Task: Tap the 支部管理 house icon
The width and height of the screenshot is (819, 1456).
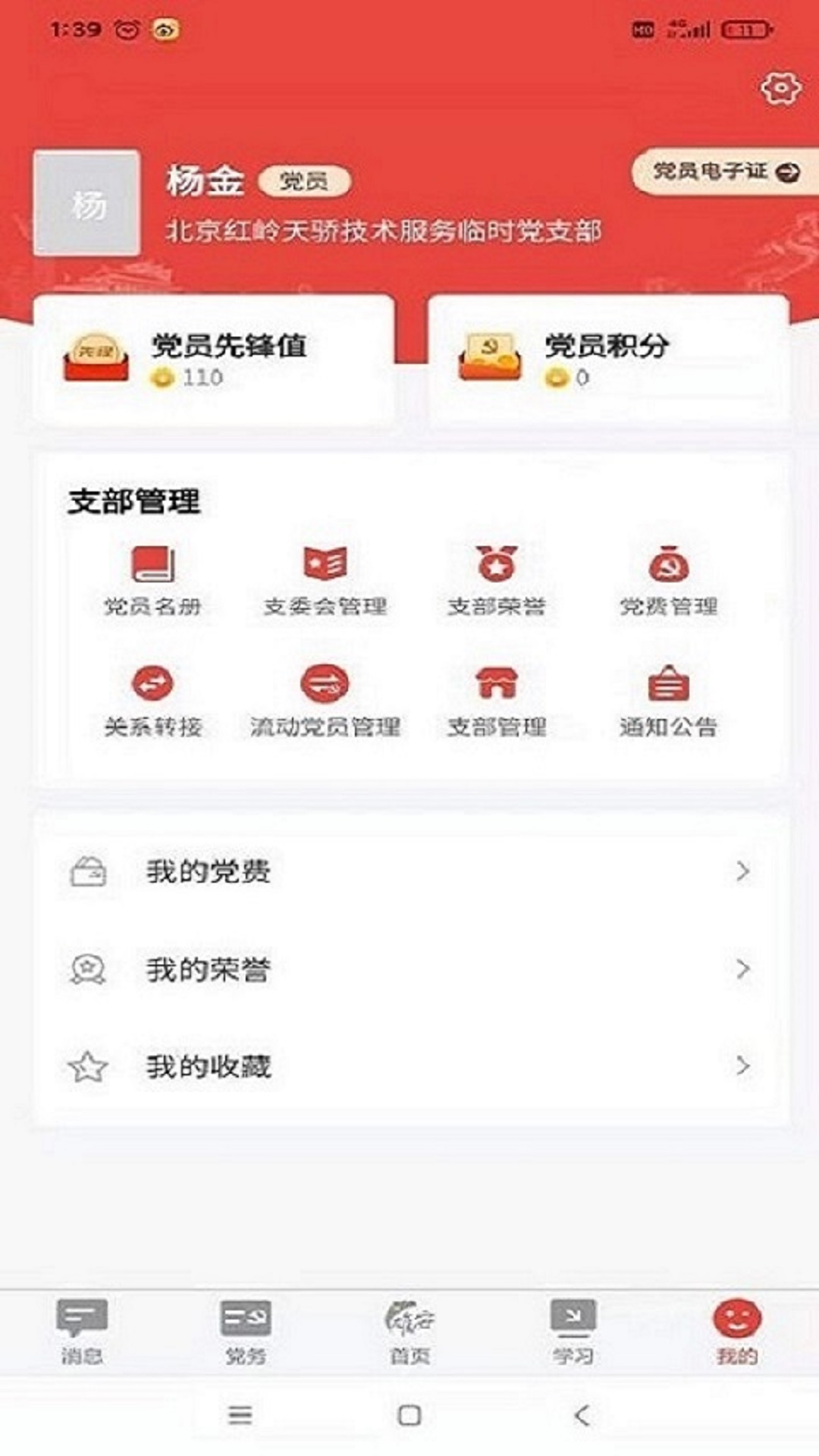Action: 497,683
